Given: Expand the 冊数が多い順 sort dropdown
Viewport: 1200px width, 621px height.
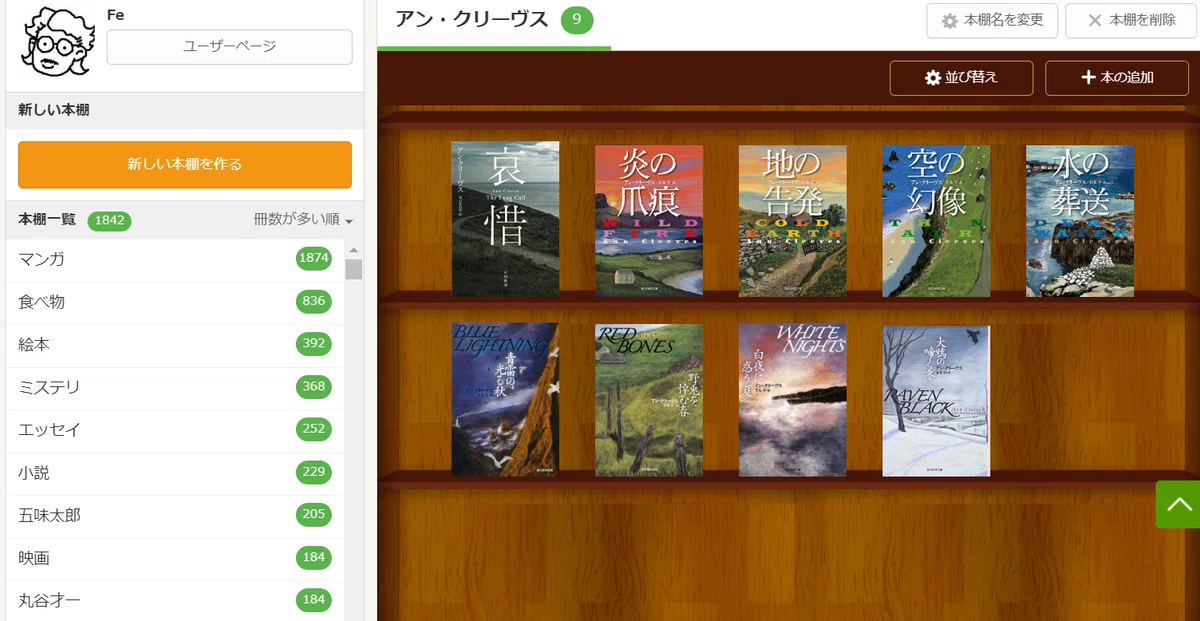Looking at the screenshot, I should point(303,220).
